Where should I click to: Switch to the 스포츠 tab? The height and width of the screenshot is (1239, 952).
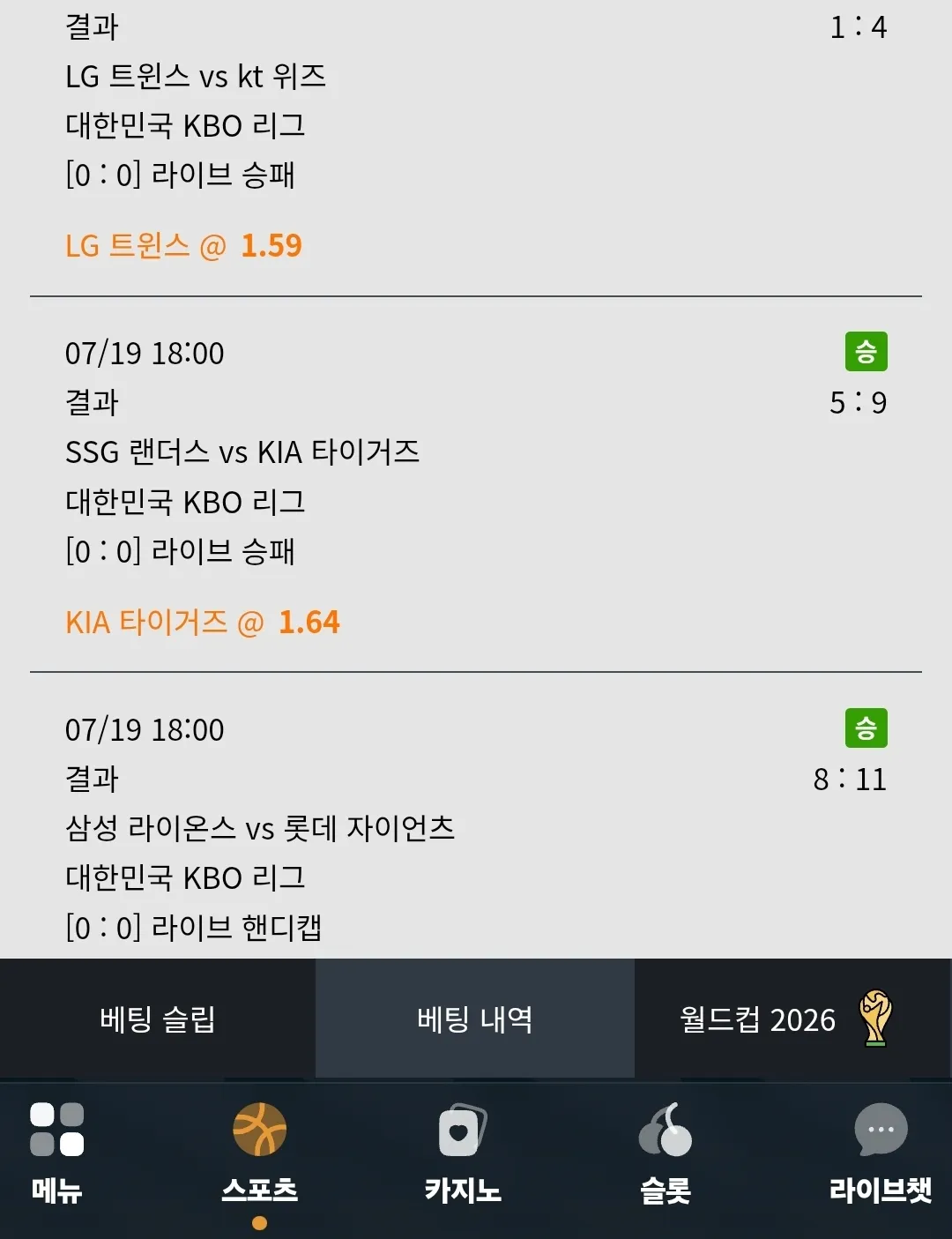(259, 1153)
